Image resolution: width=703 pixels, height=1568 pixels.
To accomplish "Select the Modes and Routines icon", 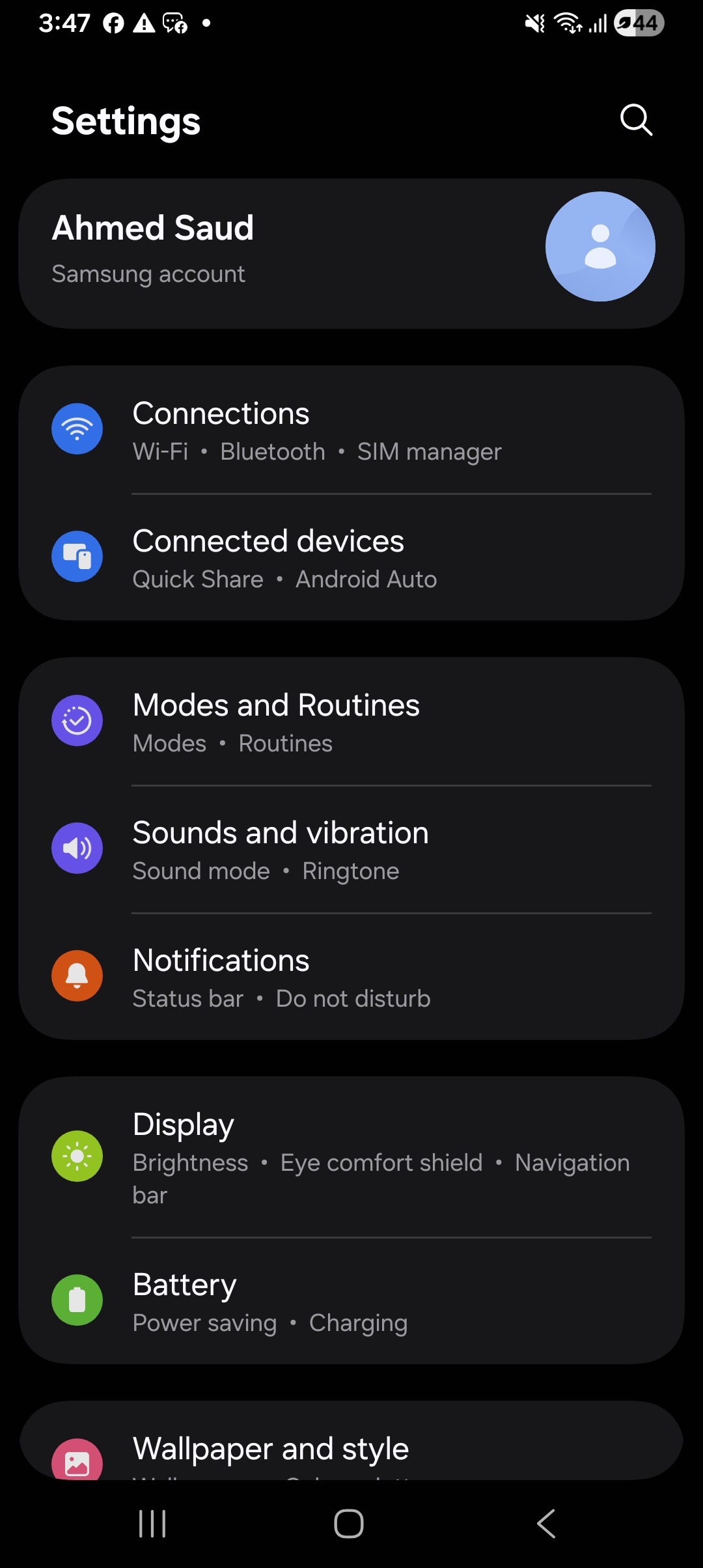I will point(77,719).
